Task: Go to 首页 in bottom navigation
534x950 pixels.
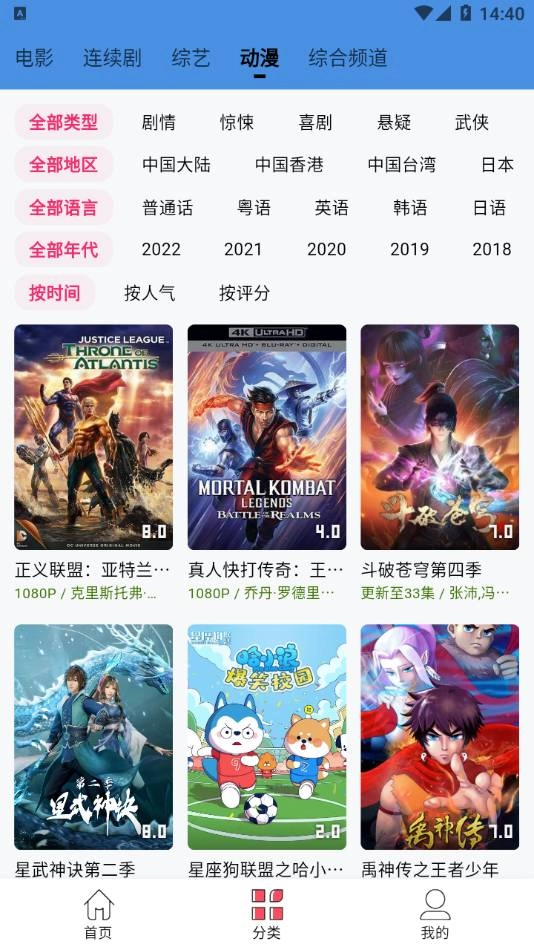Action: coord(98,914)
